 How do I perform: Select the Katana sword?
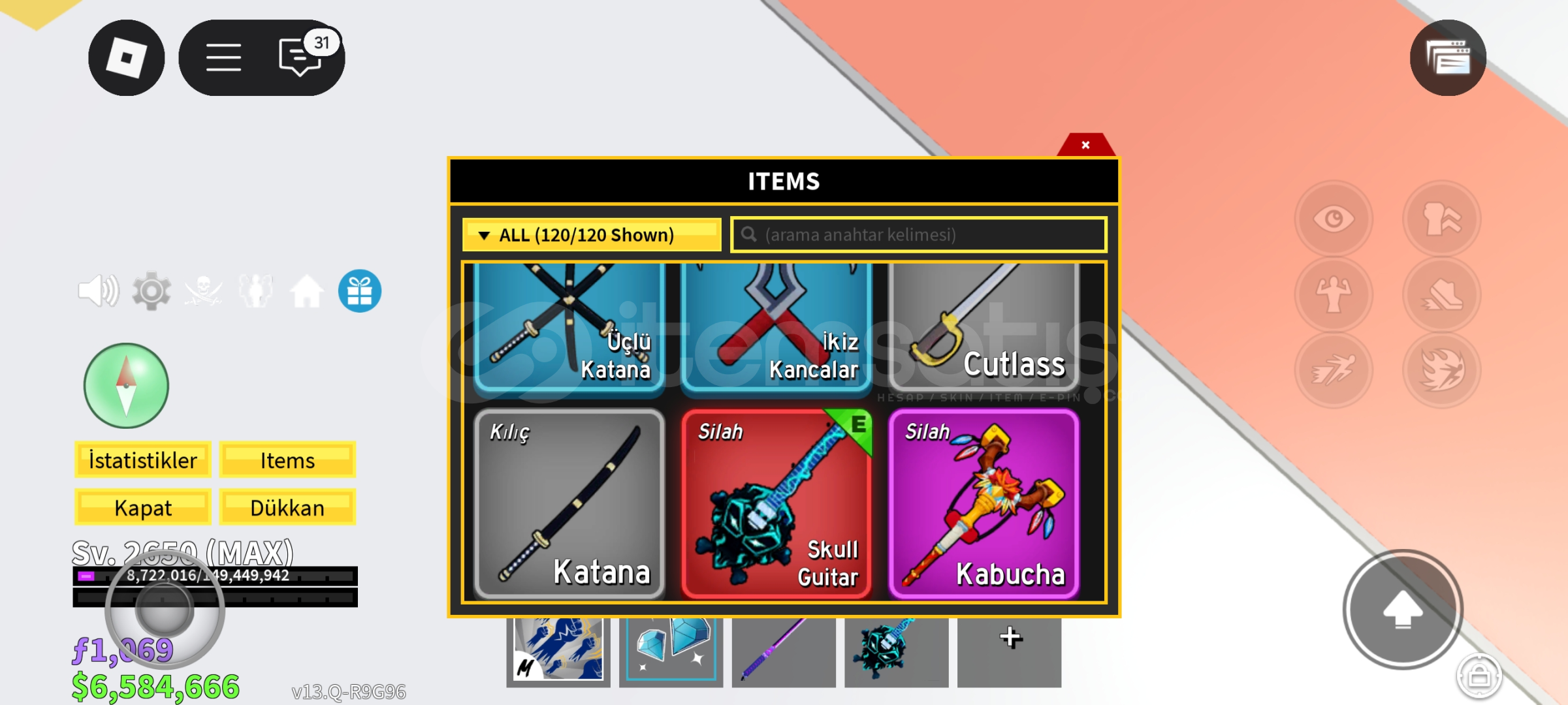(x=569, y=504)
